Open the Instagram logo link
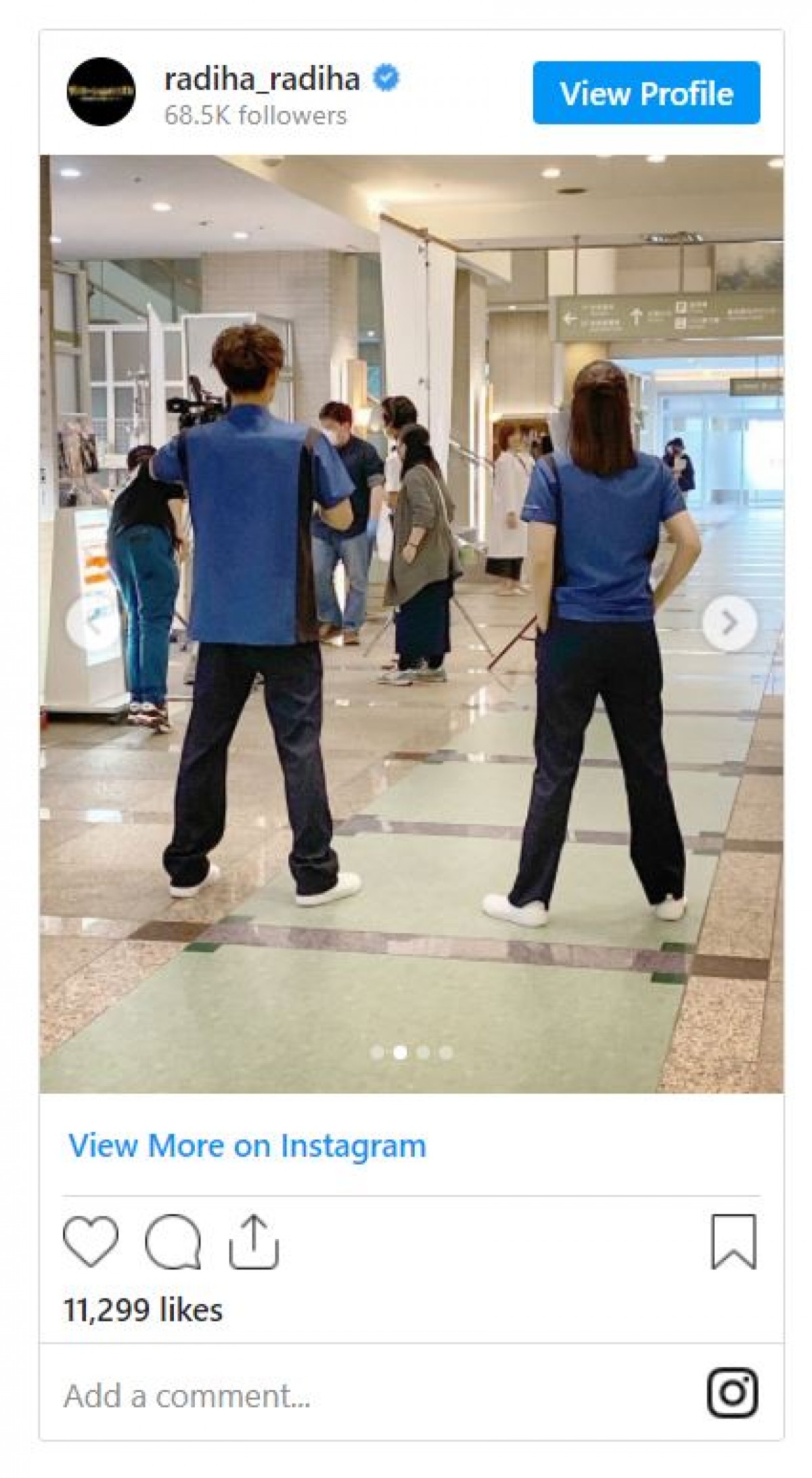Image resolution: width=812 pixels, height=1478 pixels. [732, 1393]
